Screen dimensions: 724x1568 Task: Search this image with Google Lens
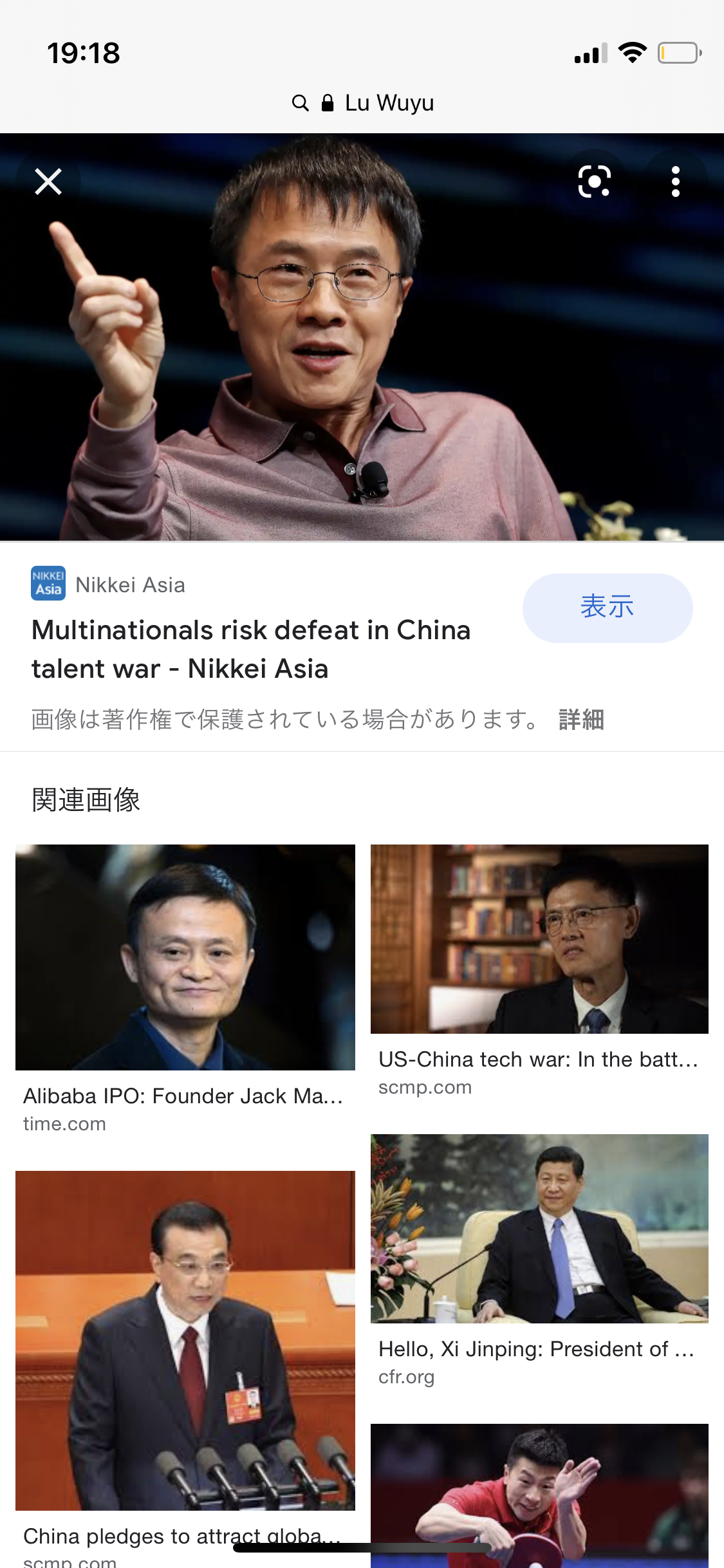[594, 182]
